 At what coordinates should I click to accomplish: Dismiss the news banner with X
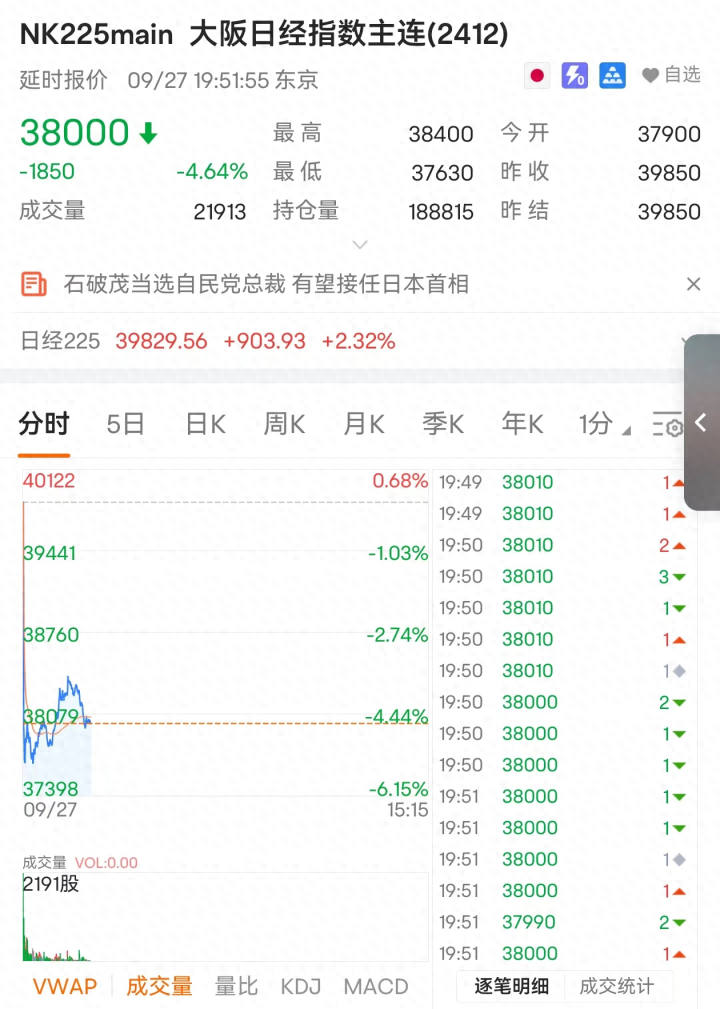pyautogui.click(x=695, y=284)
